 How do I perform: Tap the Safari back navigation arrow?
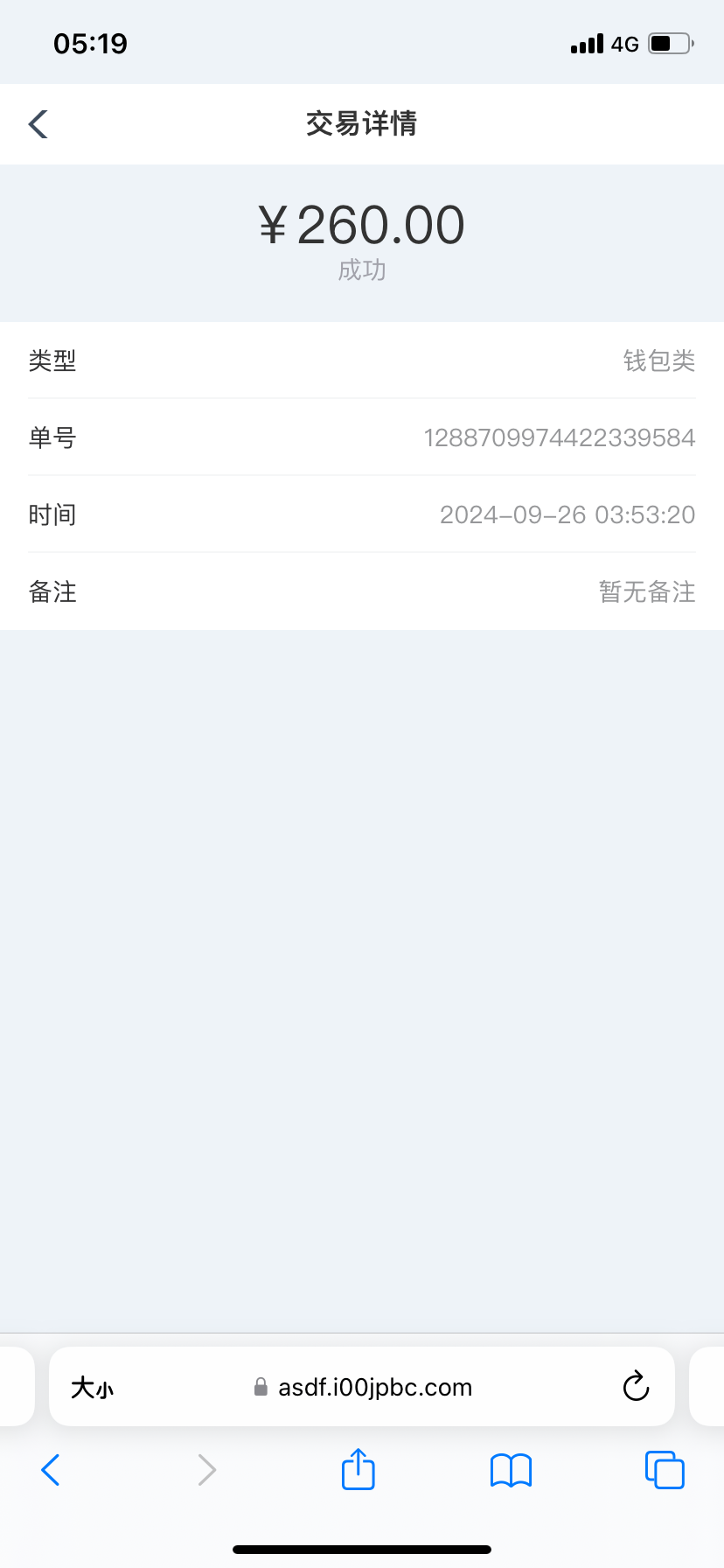(50, 1470)
